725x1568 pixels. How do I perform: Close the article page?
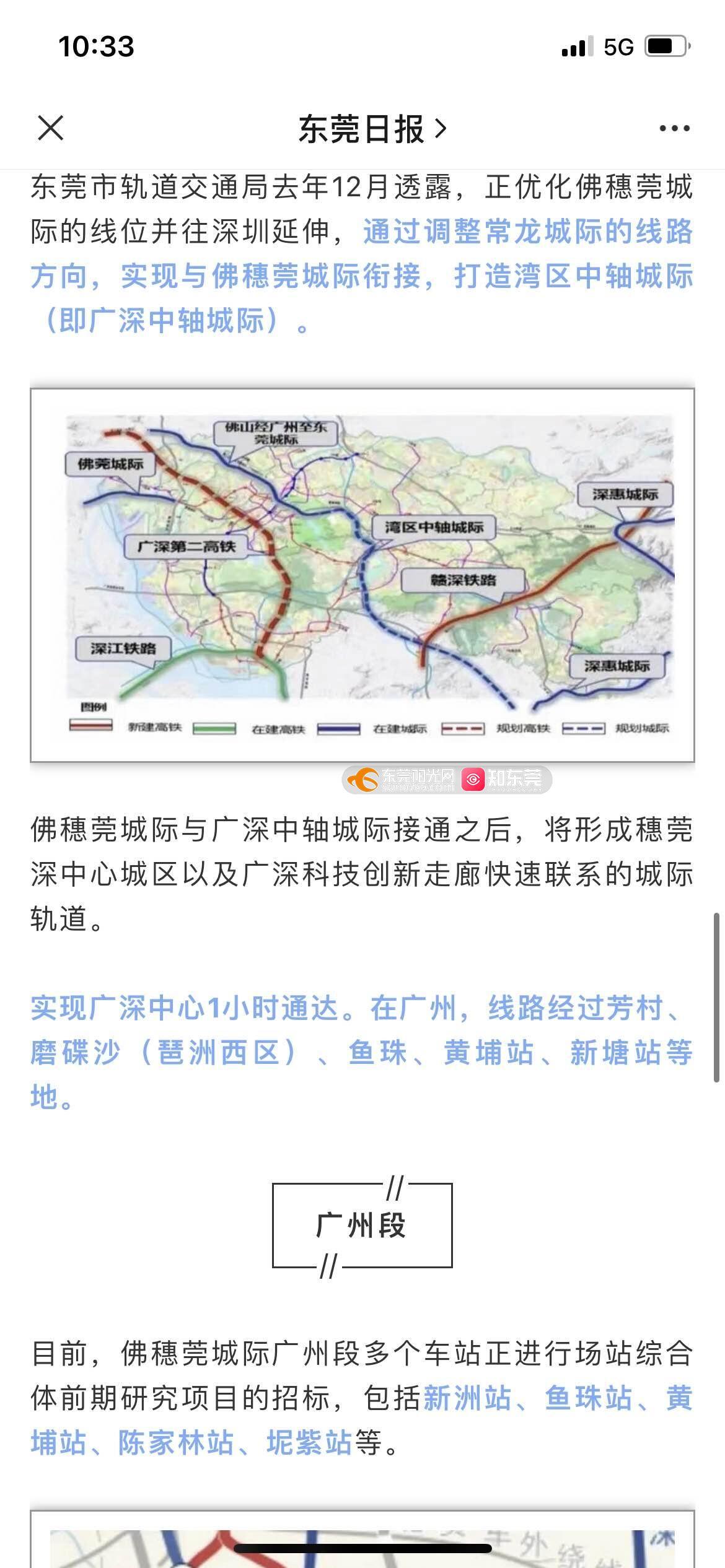tap(51, 128)
